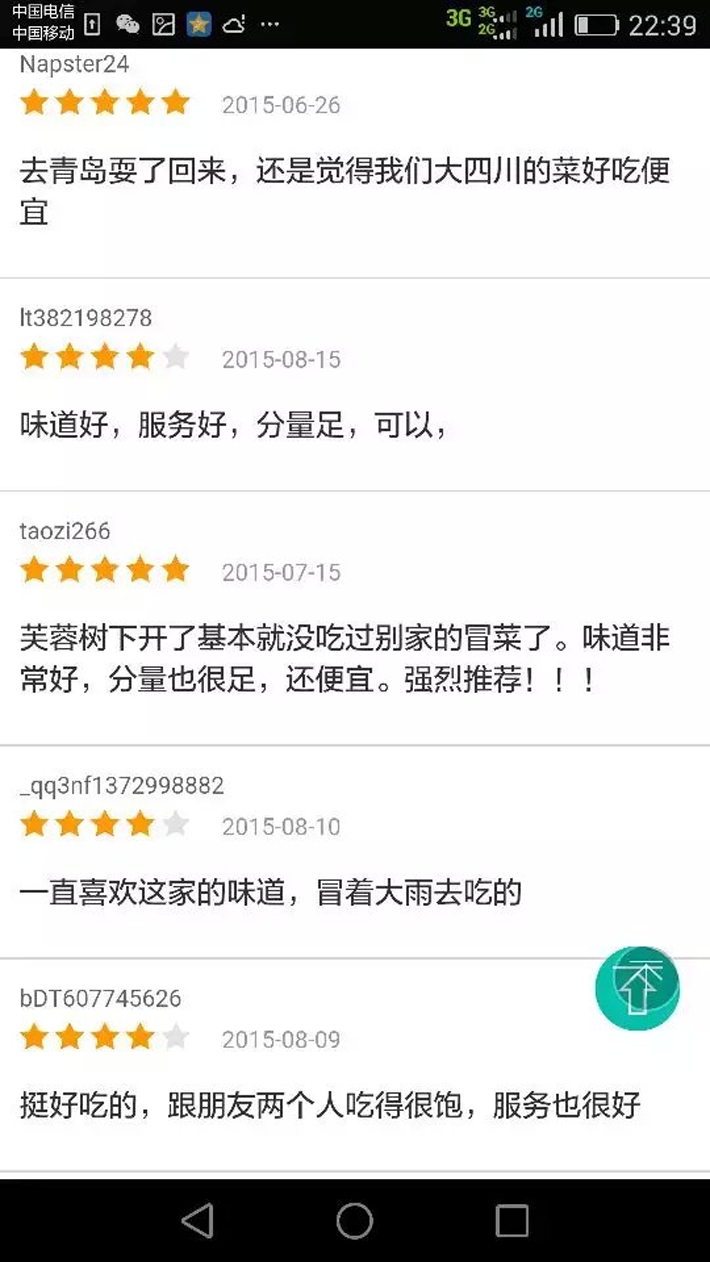Screen dimensions: 710x1262
Task: Tap the green back-to-top floating button
Action: click(x=637, y=988)
